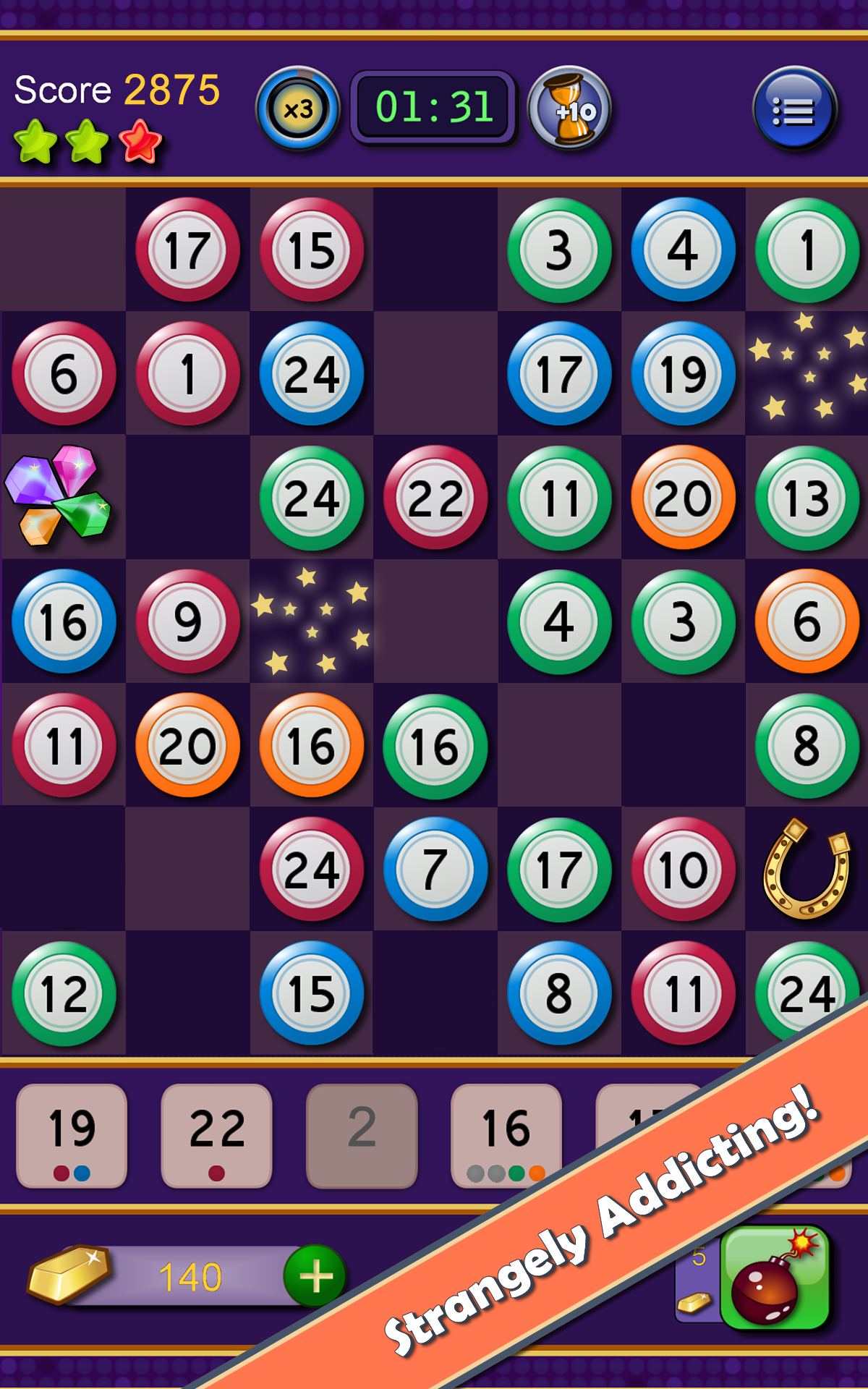Tap the orange ball numbered 20
Image resolution: width=868 pixels, height=1389 pixels.
684,498
